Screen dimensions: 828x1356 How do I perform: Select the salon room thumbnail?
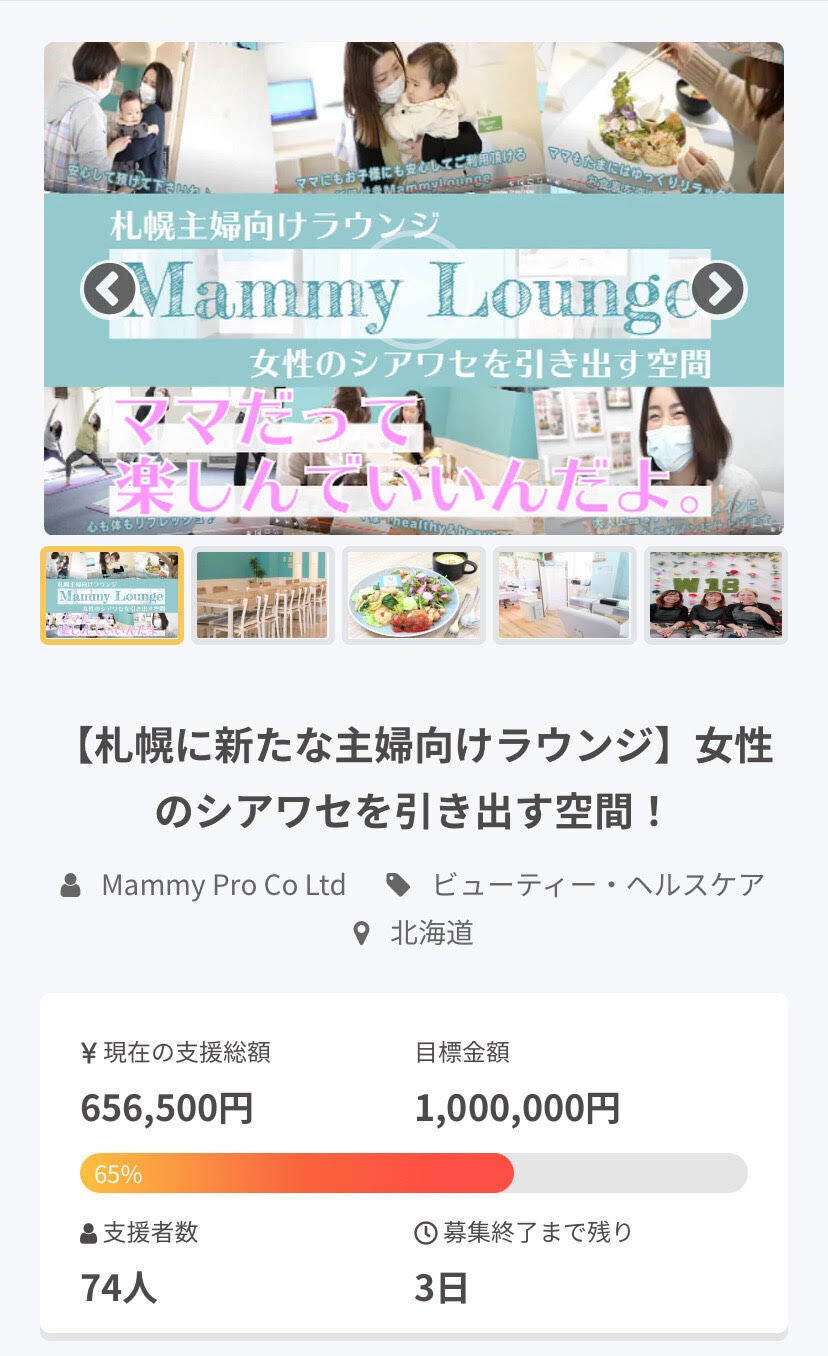565,595
